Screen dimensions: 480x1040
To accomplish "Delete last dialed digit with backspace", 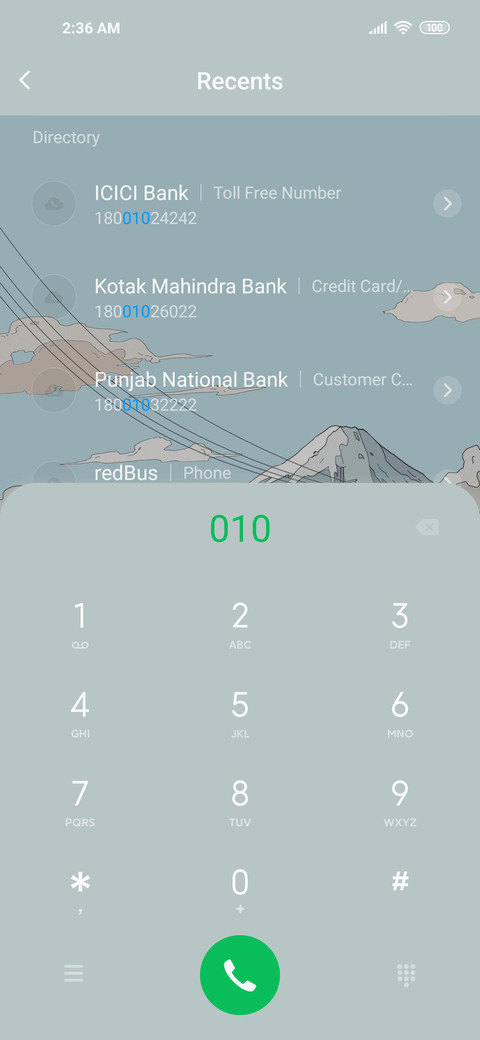I will tap(427, 528).
